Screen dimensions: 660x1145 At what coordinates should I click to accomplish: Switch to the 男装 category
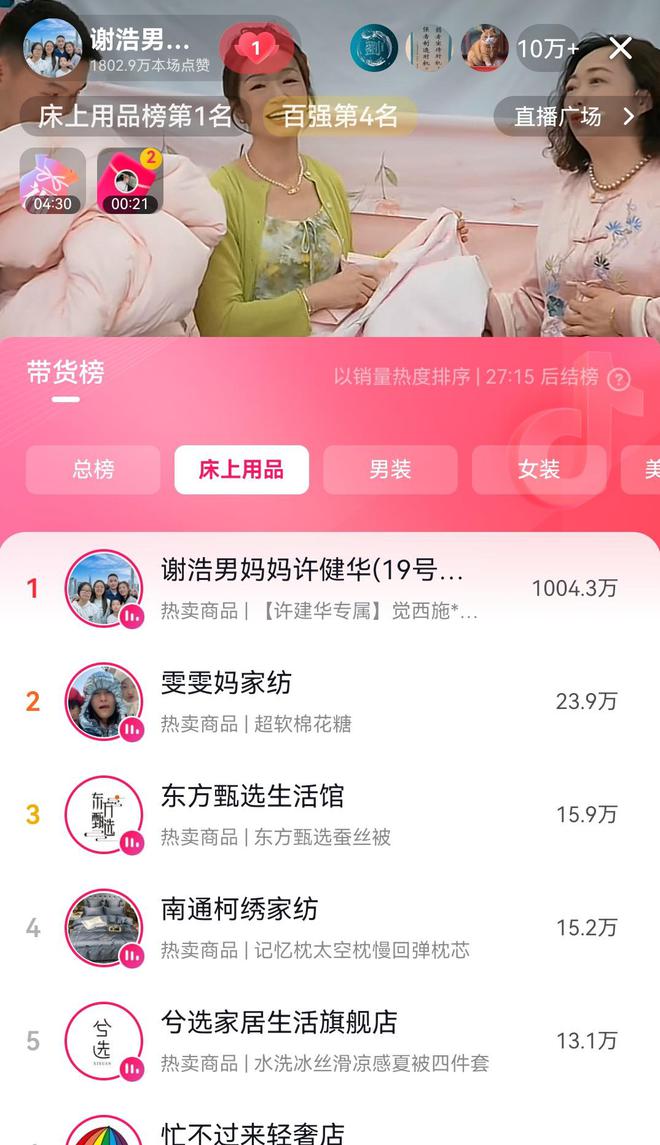tap(390, 470)
